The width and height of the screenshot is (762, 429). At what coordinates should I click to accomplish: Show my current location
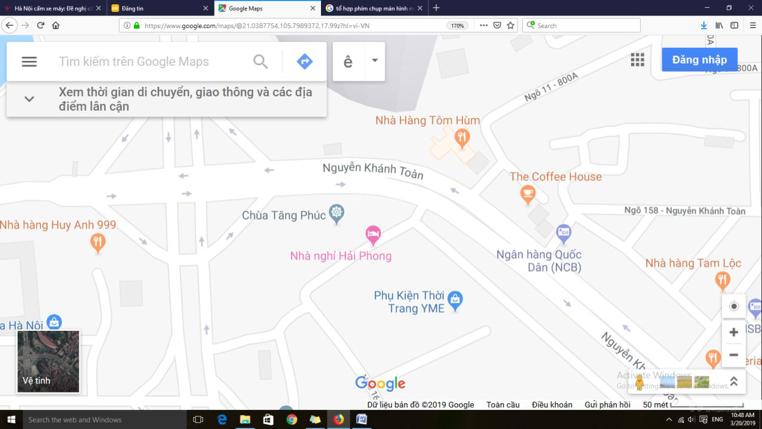(733, 306)
